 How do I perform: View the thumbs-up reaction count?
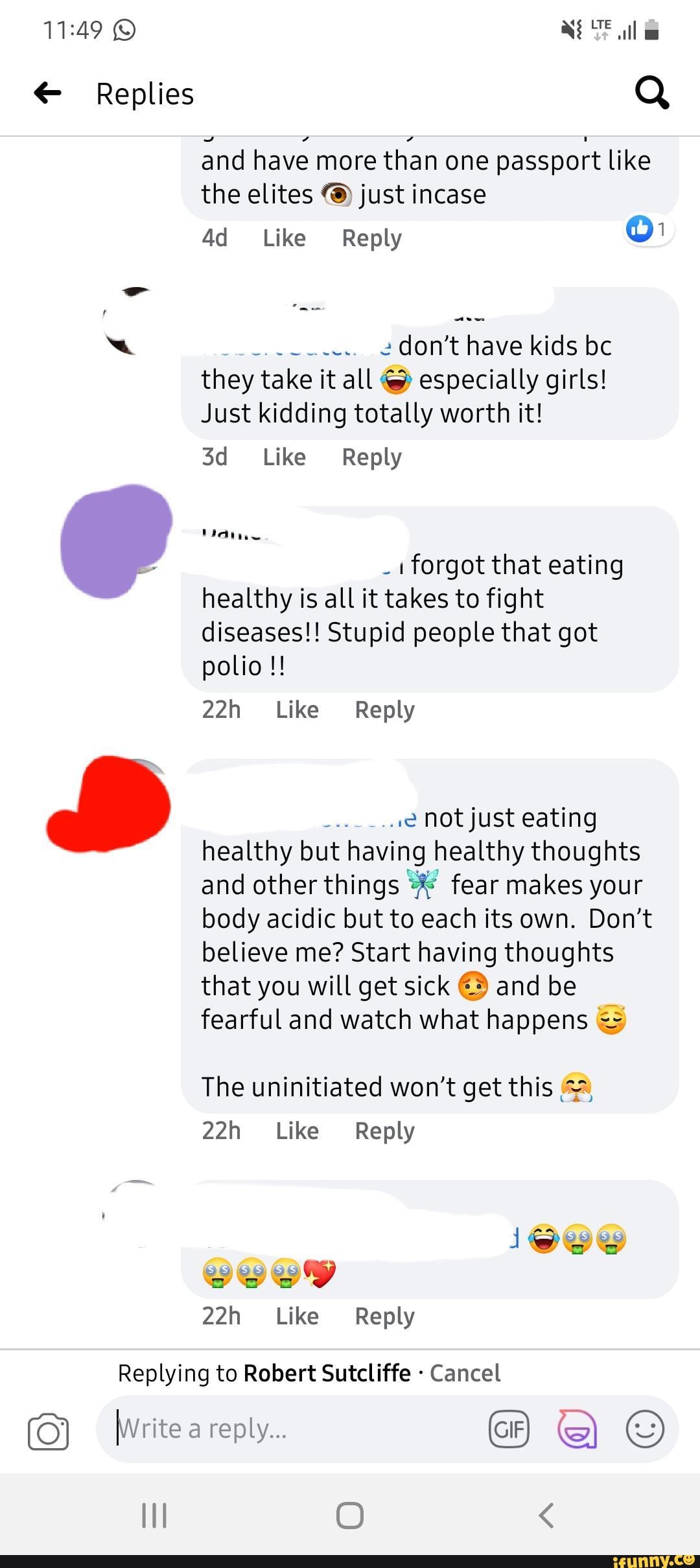[649, 229]
